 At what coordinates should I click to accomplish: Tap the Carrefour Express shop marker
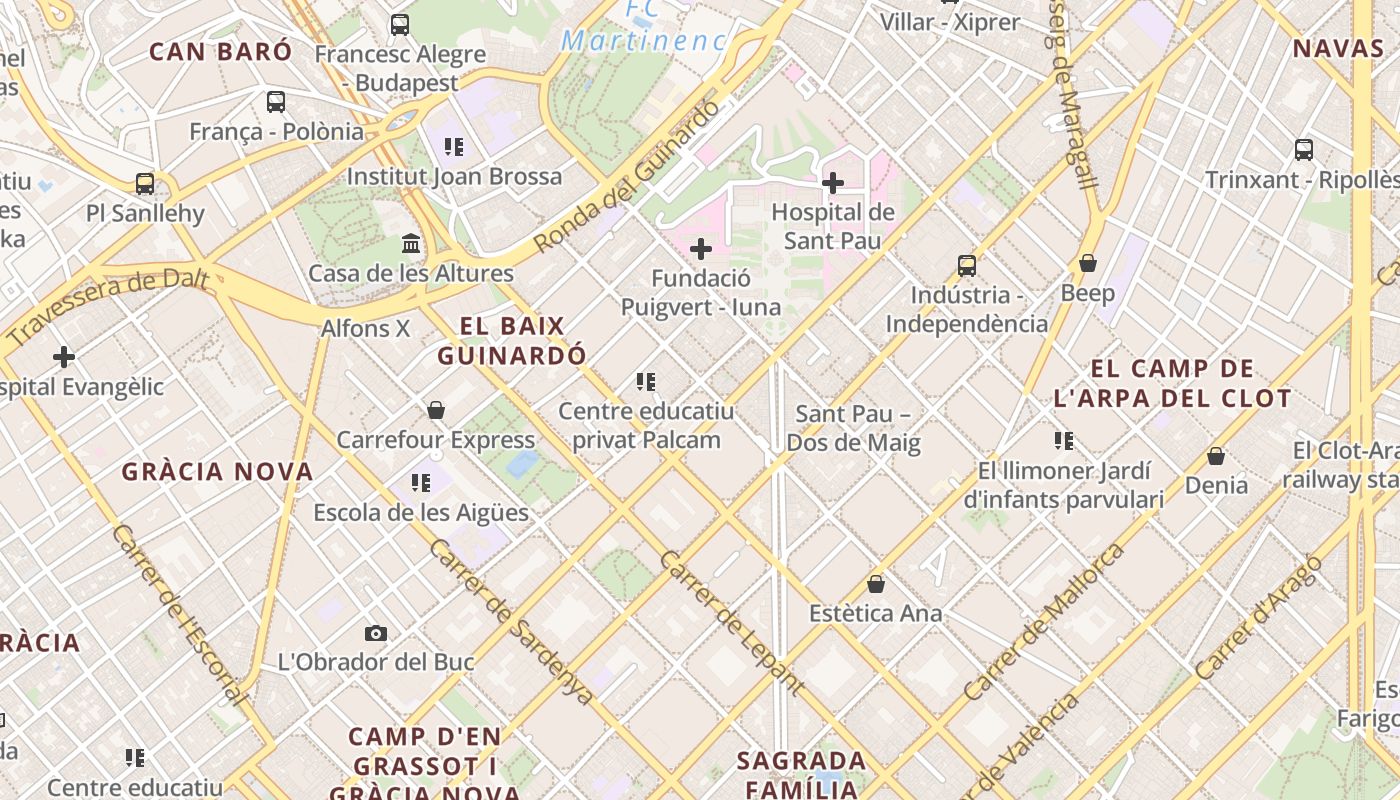436,410
